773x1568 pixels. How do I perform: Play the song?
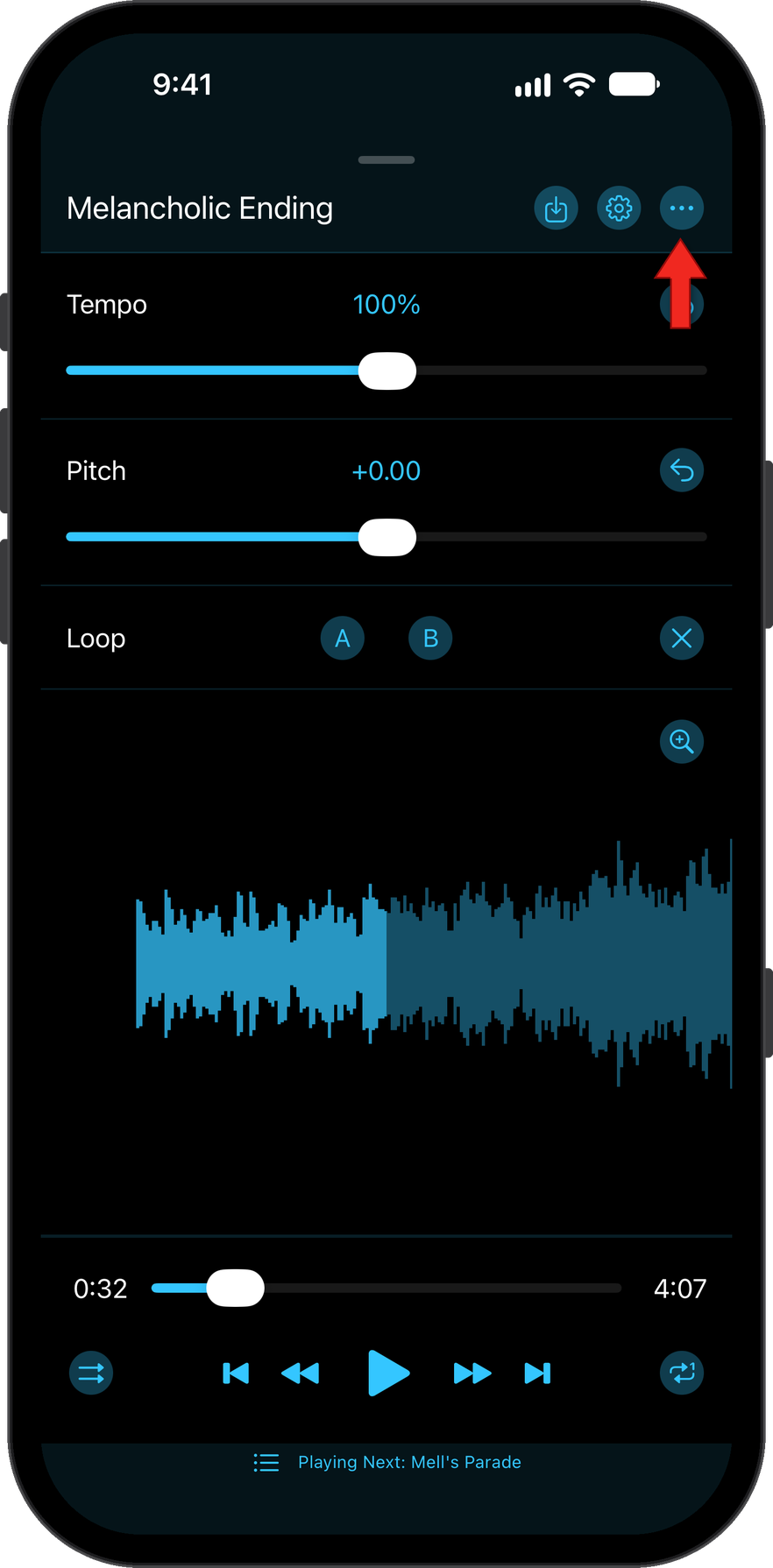click(x=388, y=1373)
